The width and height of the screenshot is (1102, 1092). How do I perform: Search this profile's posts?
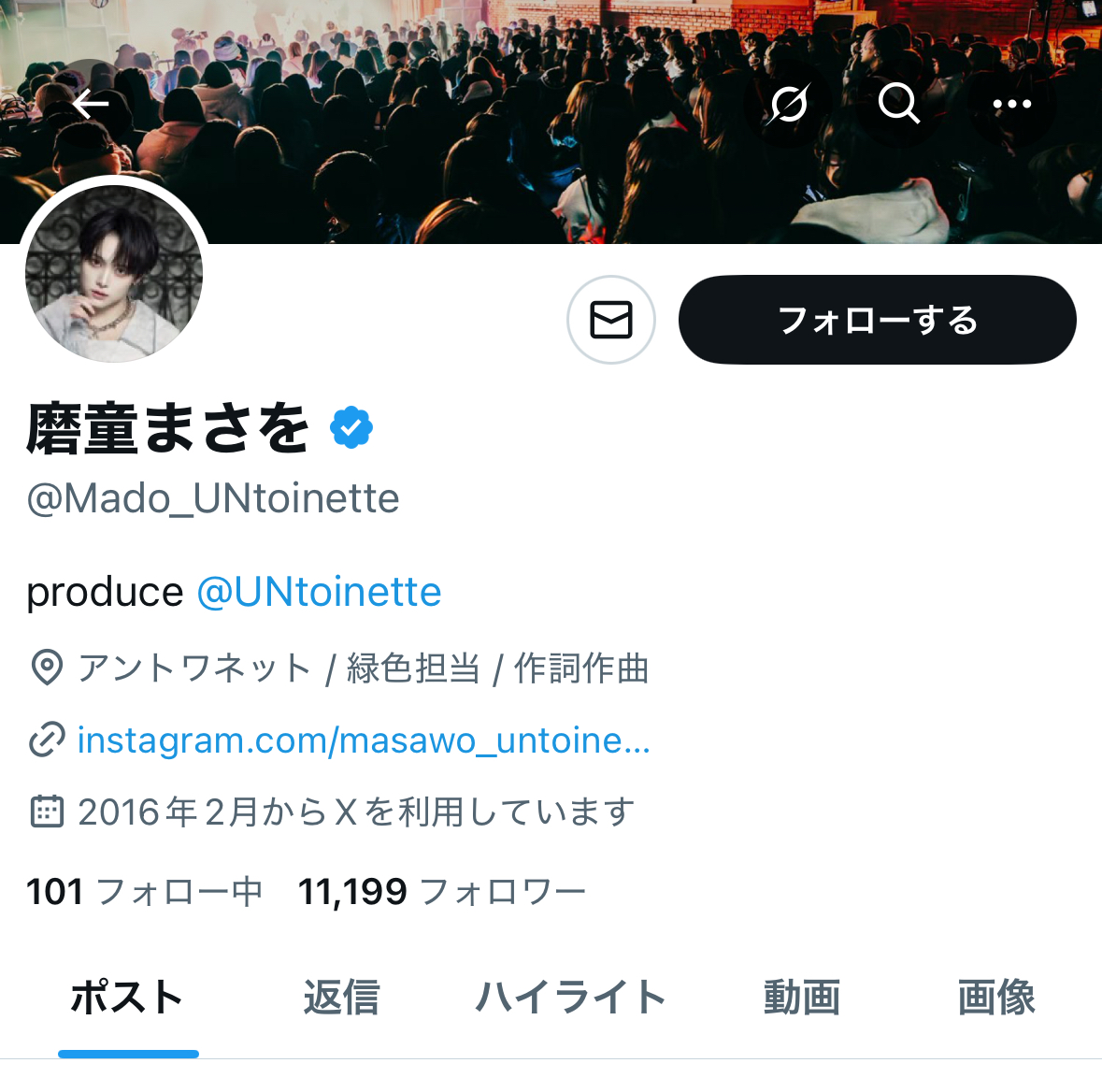899,104
